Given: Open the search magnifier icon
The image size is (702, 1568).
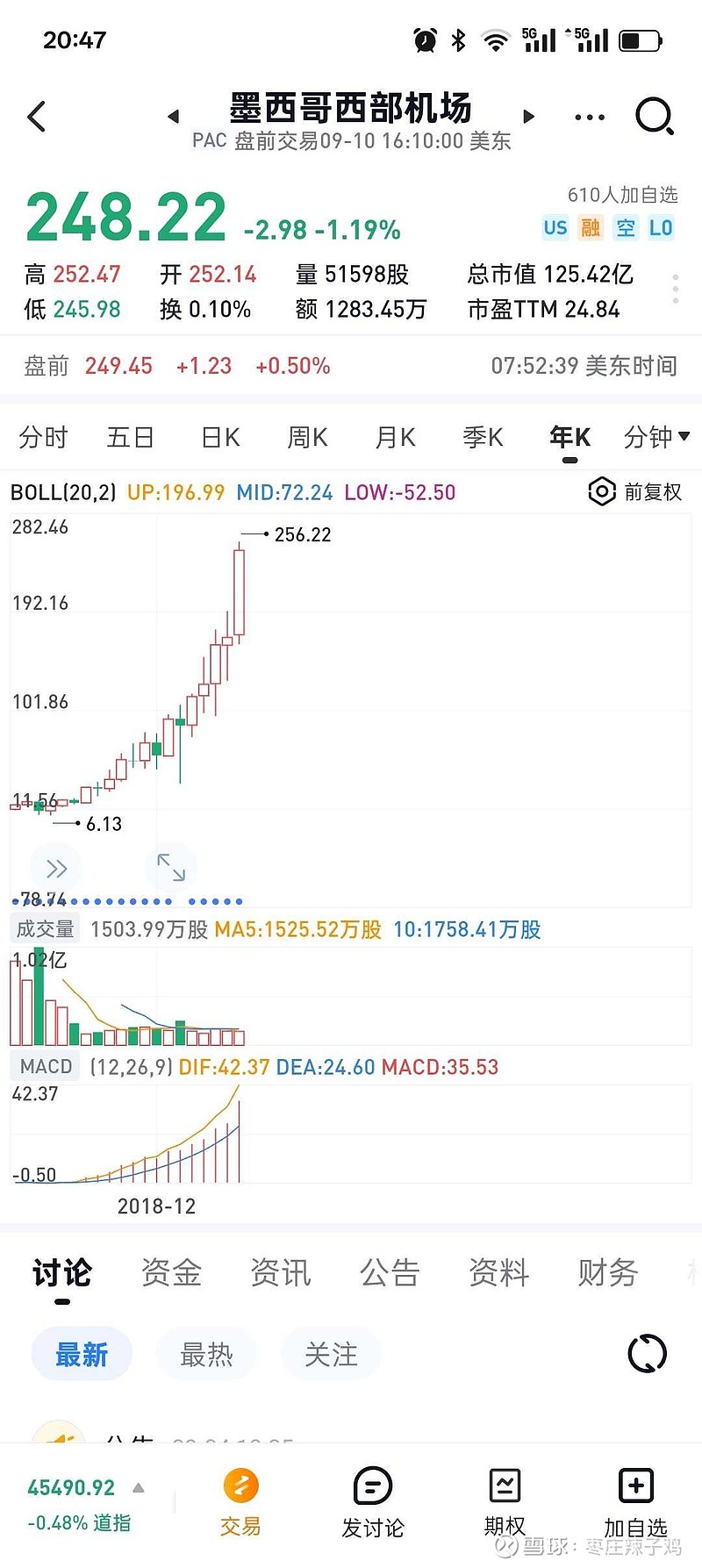Looking at the screenshot, I should click(x=654, y=116).
